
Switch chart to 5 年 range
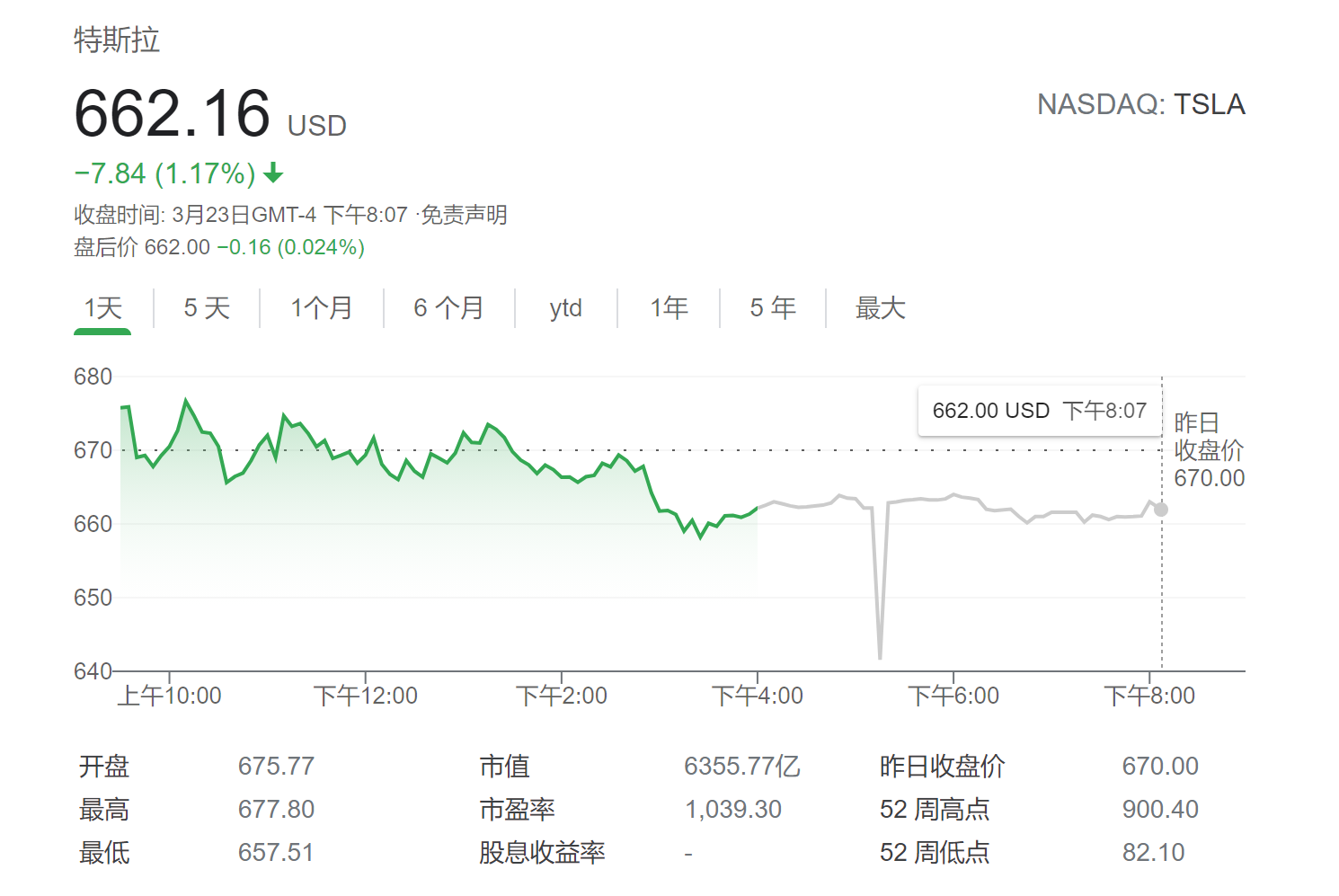pos(773,308)
